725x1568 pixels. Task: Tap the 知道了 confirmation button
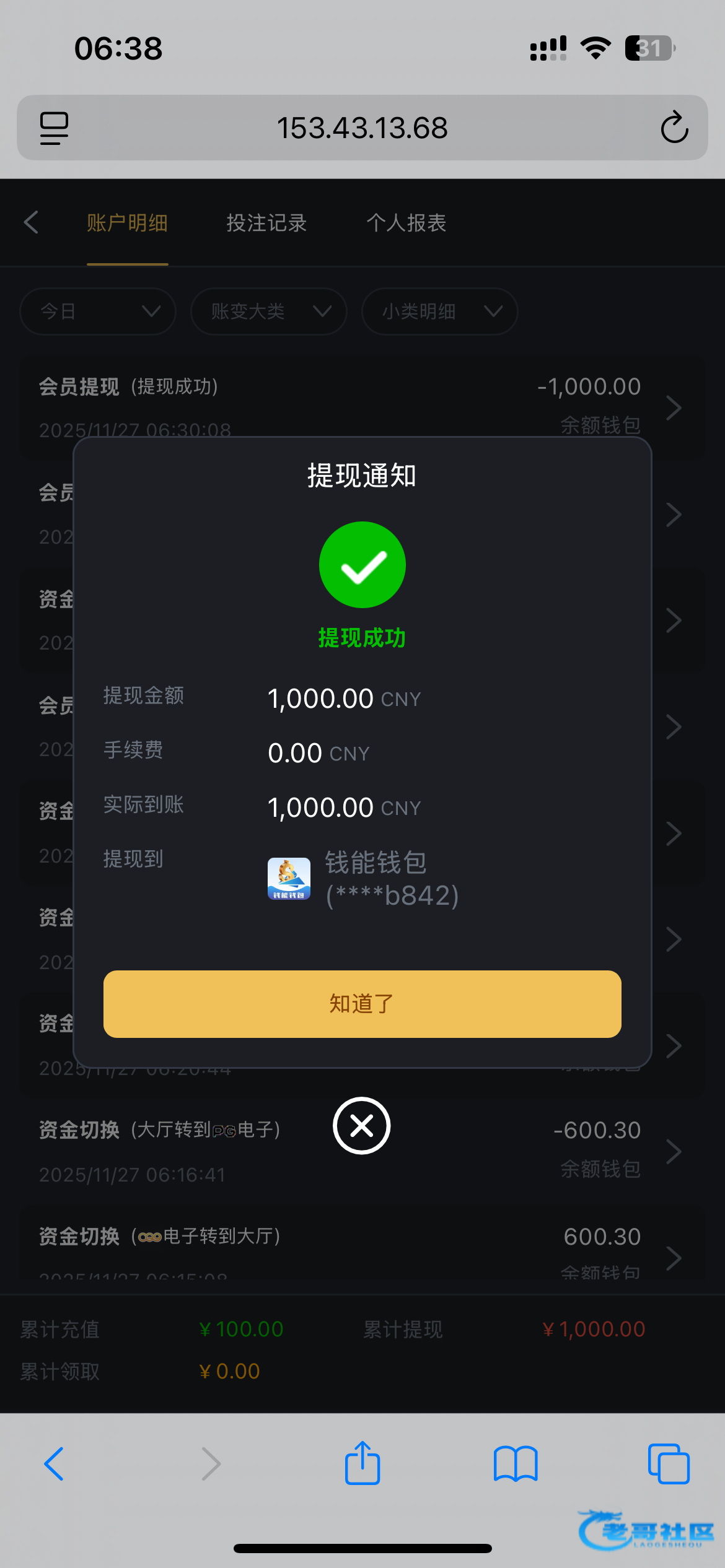tap(362, 1004)
